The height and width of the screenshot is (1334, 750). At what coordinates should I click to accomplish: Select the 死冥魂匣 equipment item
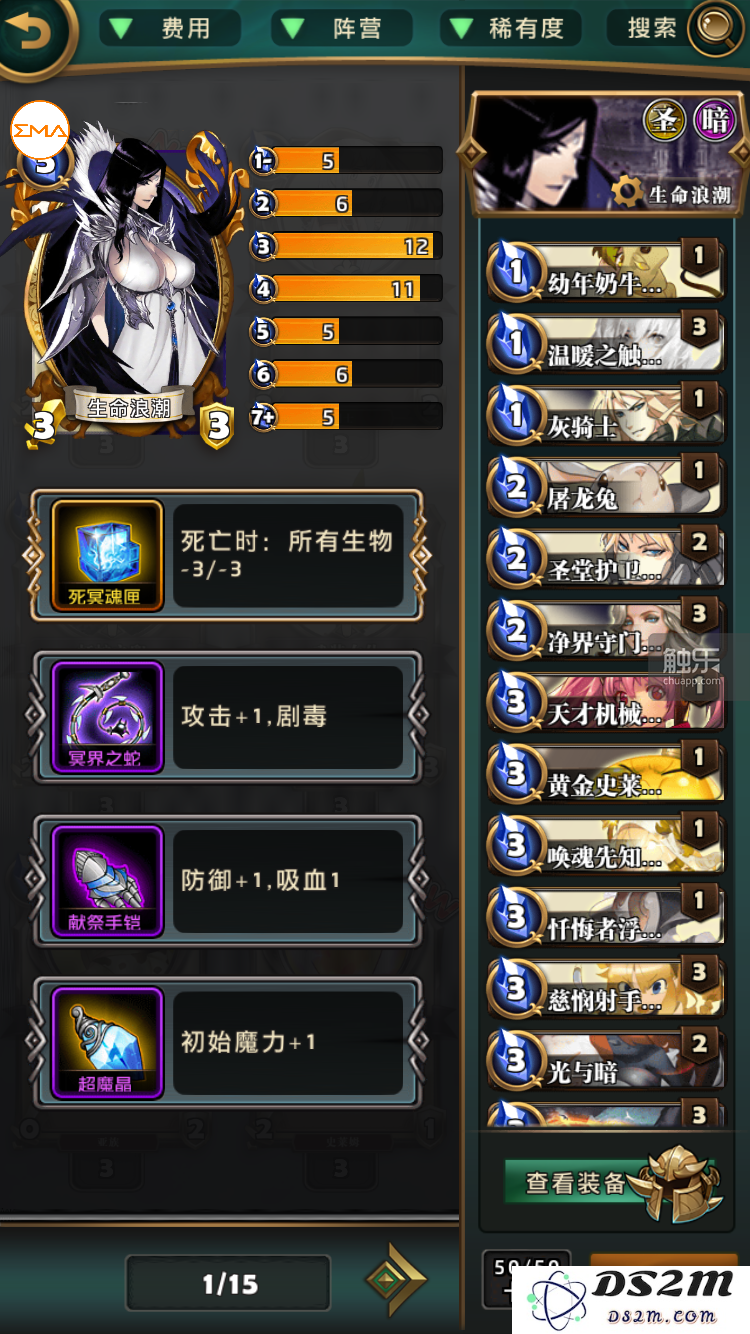tap(107, 555)
